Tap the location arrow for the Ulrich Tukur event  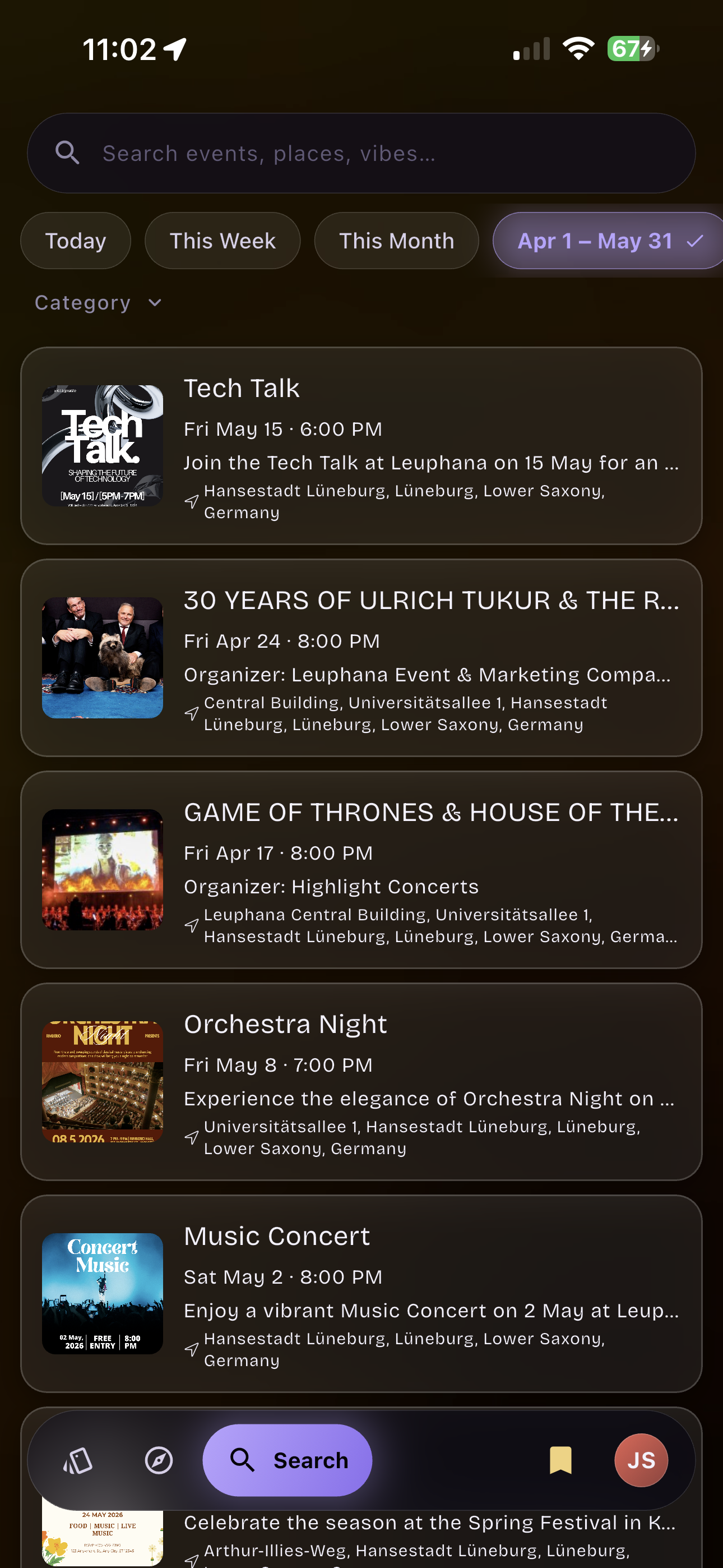pos(192,713)
